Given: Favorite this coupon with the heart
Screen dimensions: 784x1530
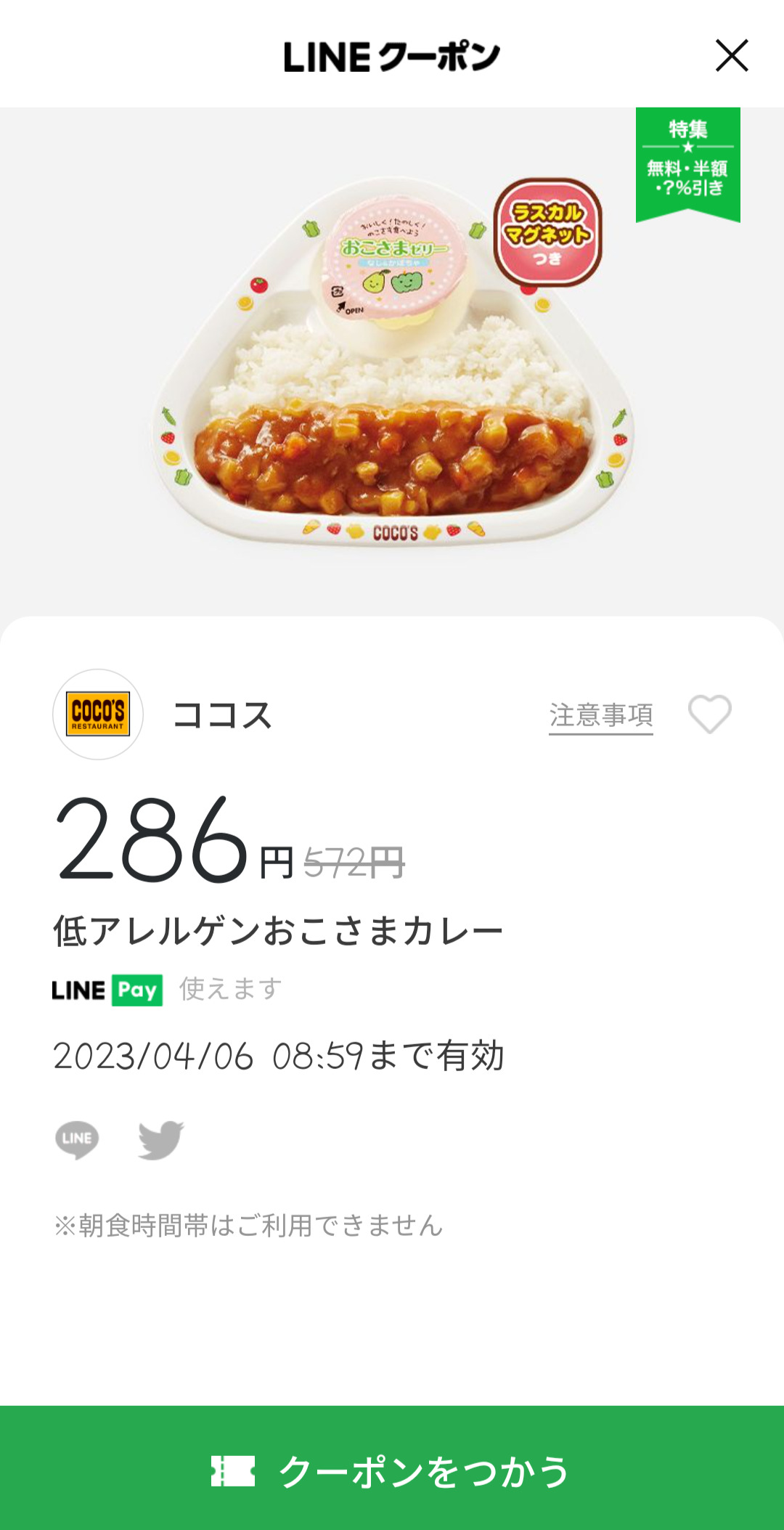Looking at the screenshot, I should coord(709,715).
